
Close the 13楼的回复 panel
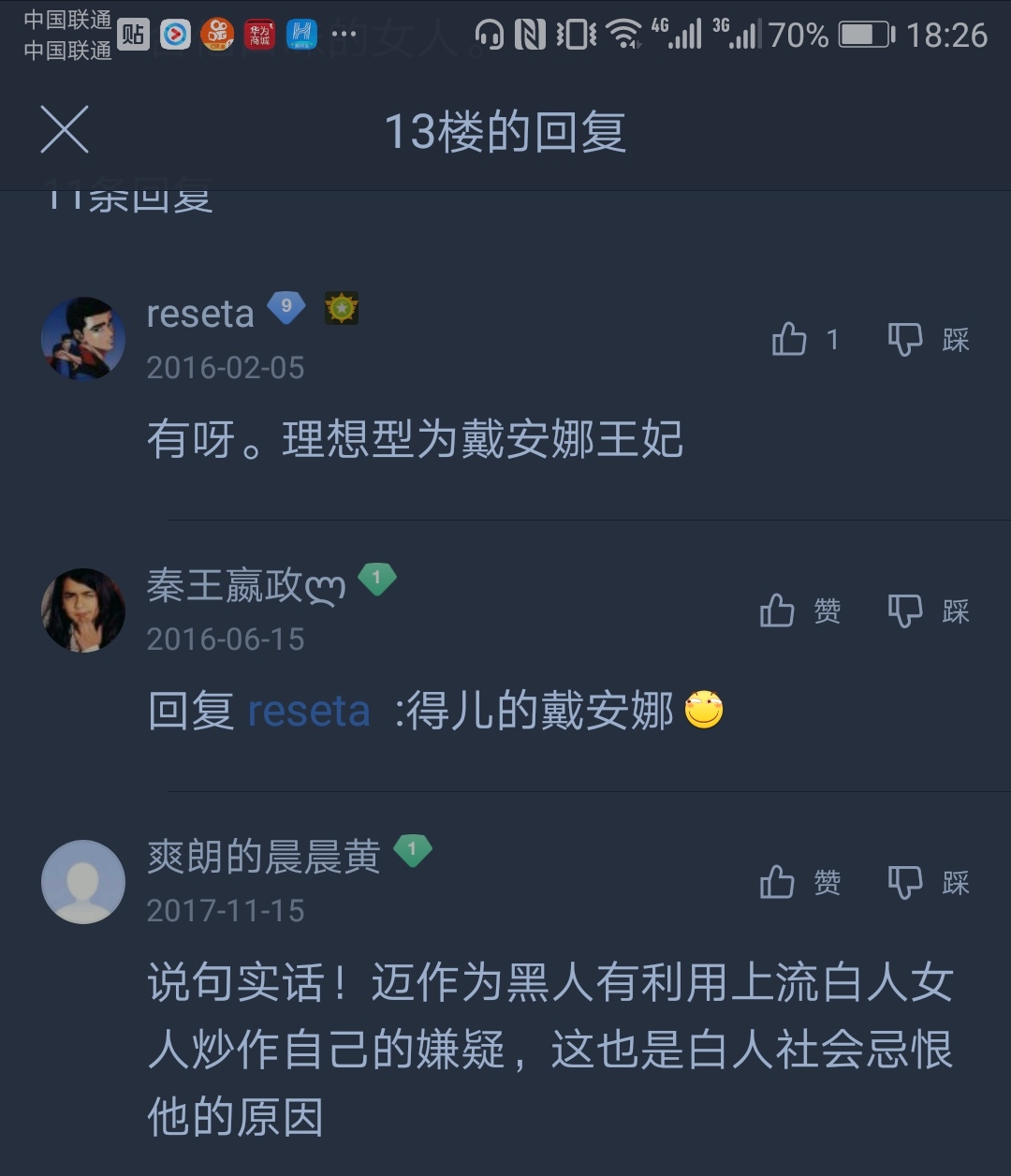65,130
